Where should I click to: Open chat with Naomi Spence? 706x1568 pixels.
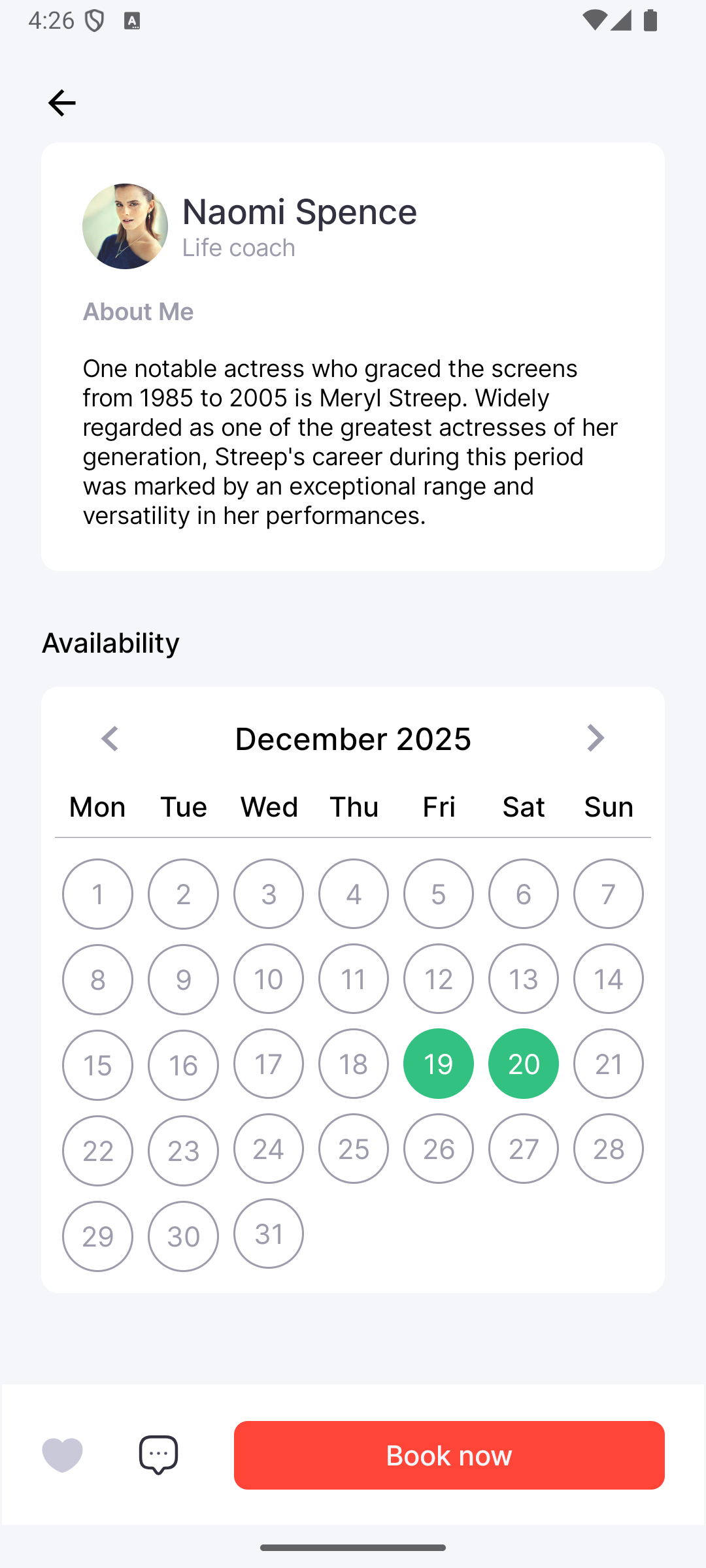(x=158, y=1455)
